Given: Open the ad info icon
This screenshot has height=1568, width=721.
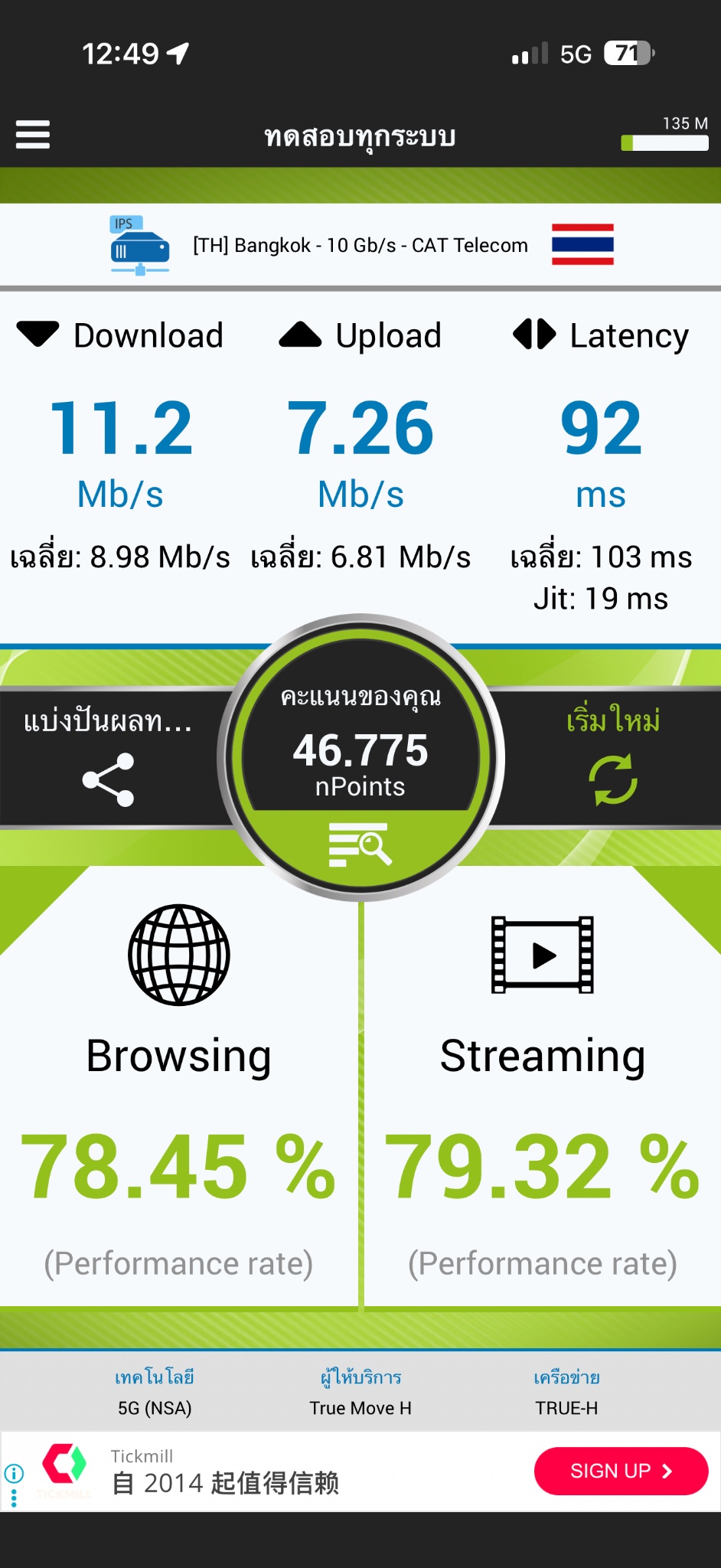Looking at the screenshot, I should [x=14, y=1473].
